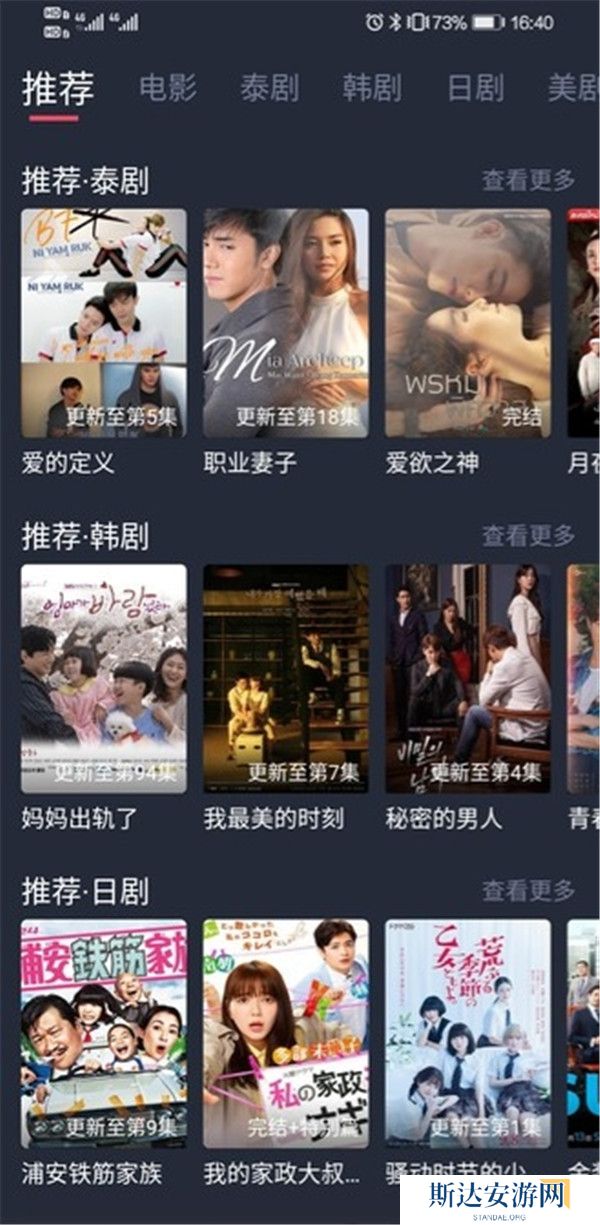View more in 推荐·泰剧 section
The image size is (600, 1225).
click(x=528, y=181)
